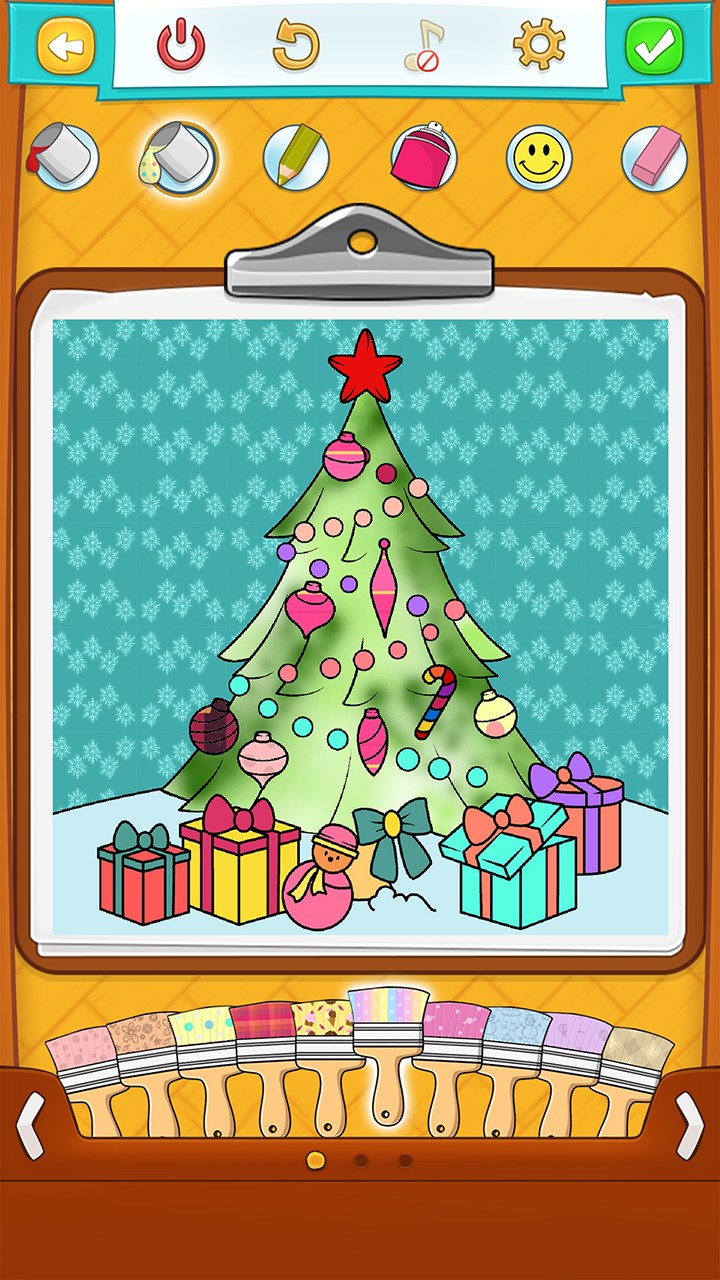The width and height of the screenshot is (720, 1280).
Task: Open the smiley sticker tool
Action: tap(539, 158)
